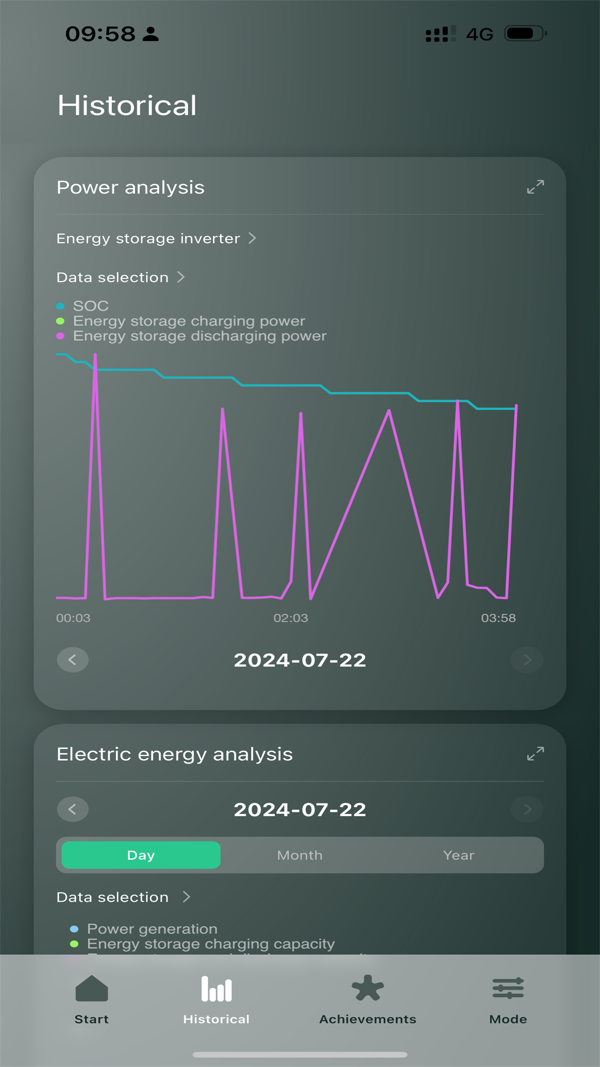Open the Achievements tab
Image resolution: width=600 pixels, height=1067 pixels.
click(367, 1000)
